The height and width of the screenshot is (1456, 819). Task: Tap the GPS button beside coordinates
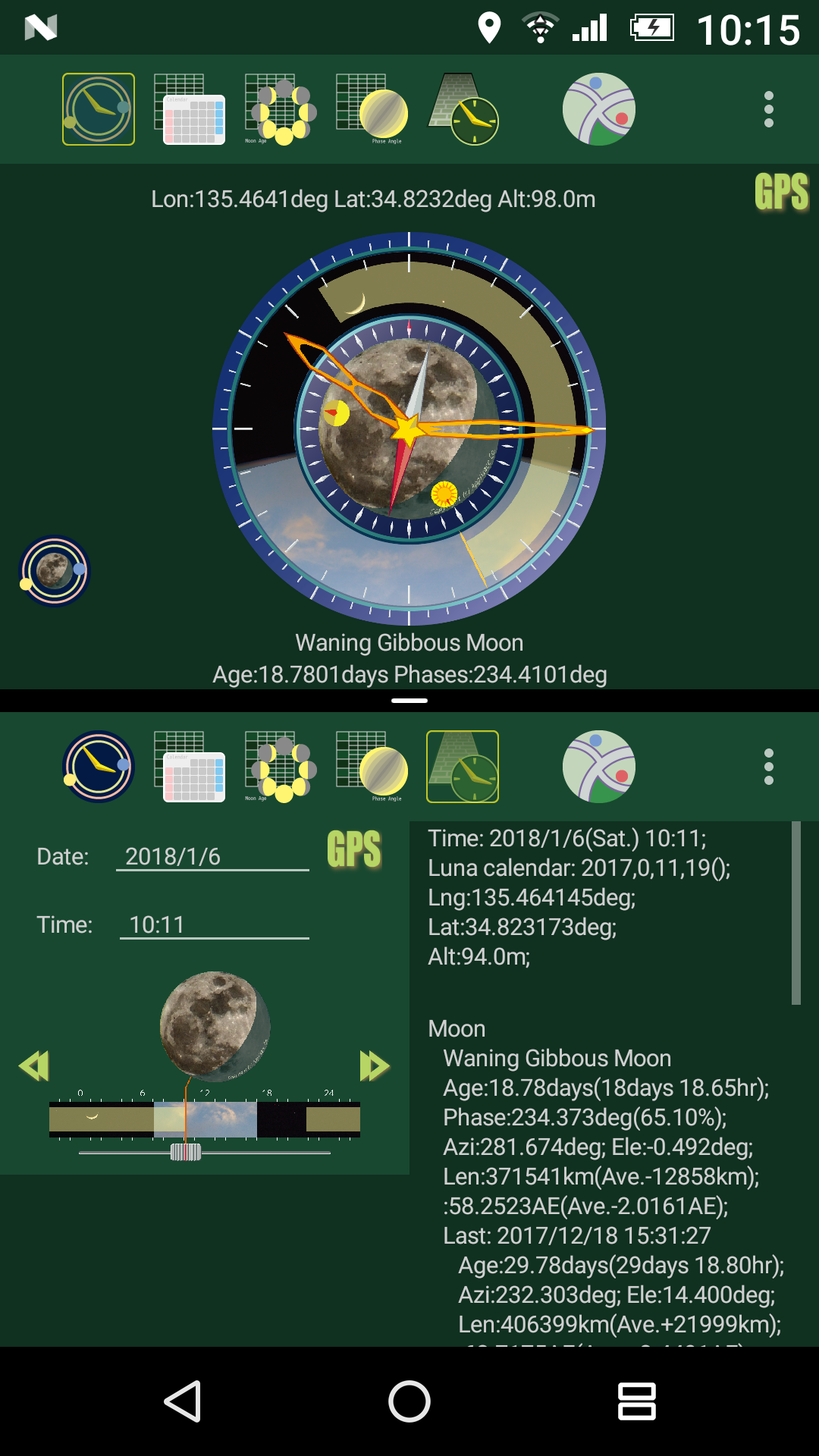pyautogui.click(x=781, y=192)
